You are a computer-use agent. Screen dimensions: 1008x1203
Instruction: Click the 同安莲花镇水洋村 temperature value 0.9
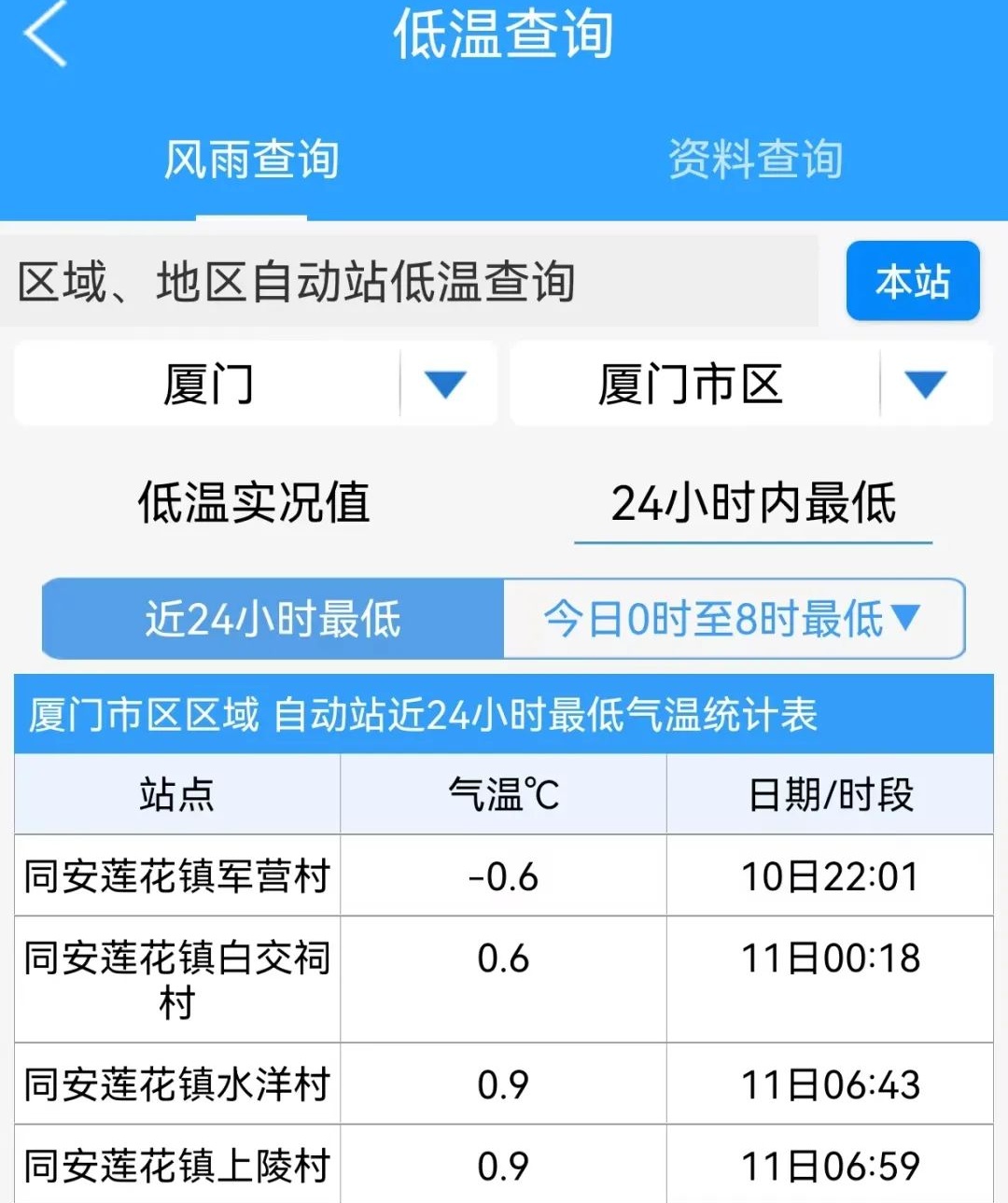pyautogui.click(x=504, y=1084)
